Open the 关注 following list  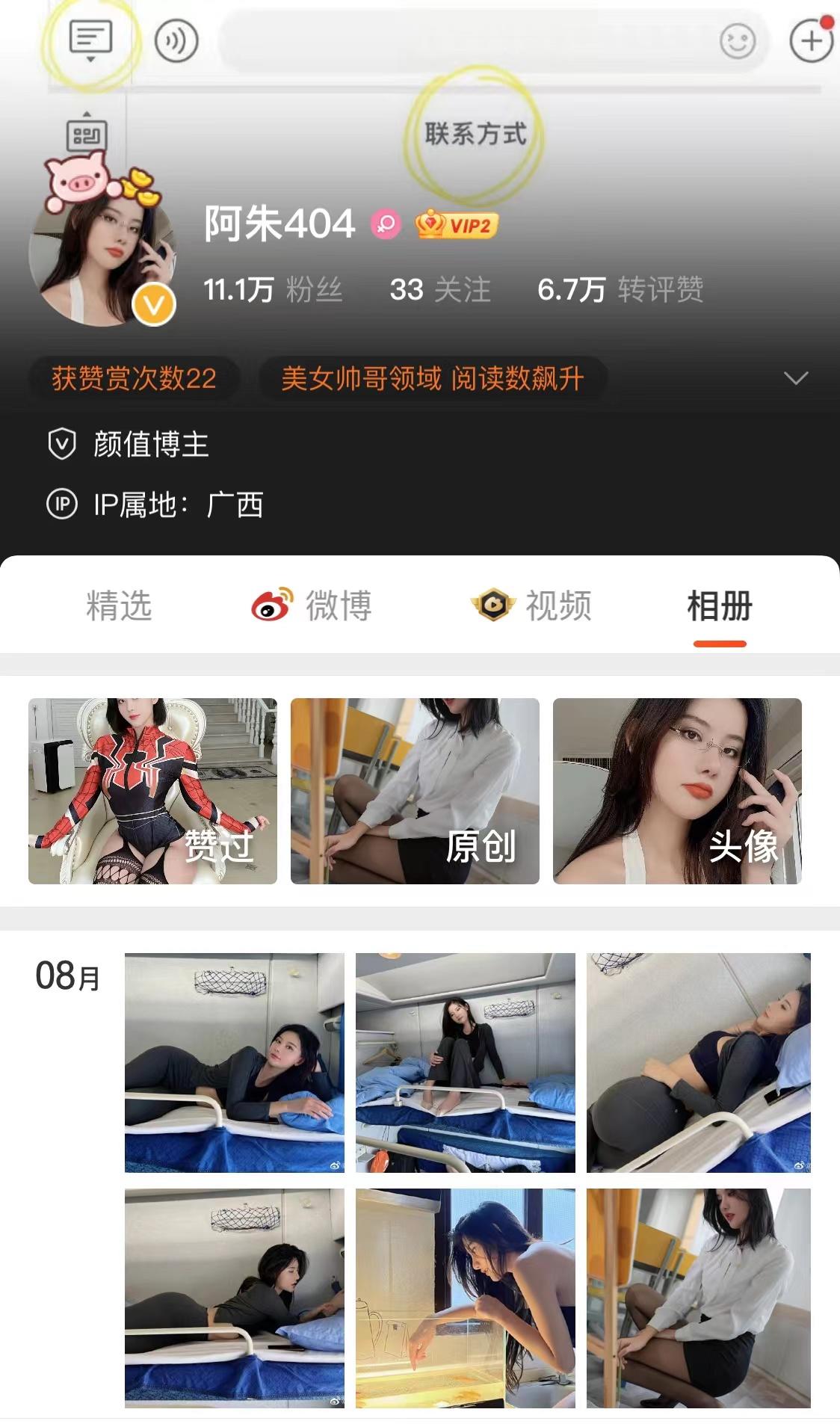[x=439, y=289]
